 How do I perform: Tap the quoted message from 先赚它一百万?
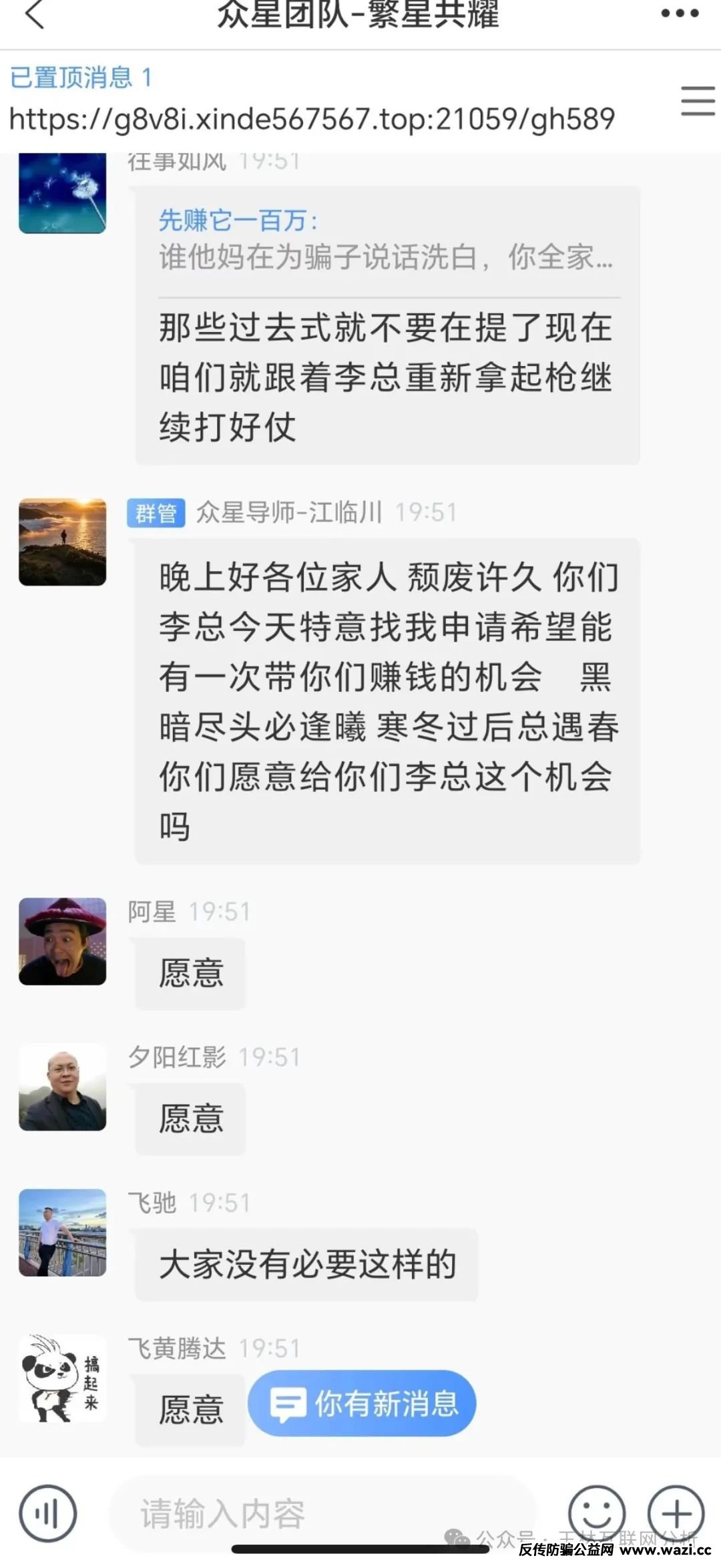[386, 240]
